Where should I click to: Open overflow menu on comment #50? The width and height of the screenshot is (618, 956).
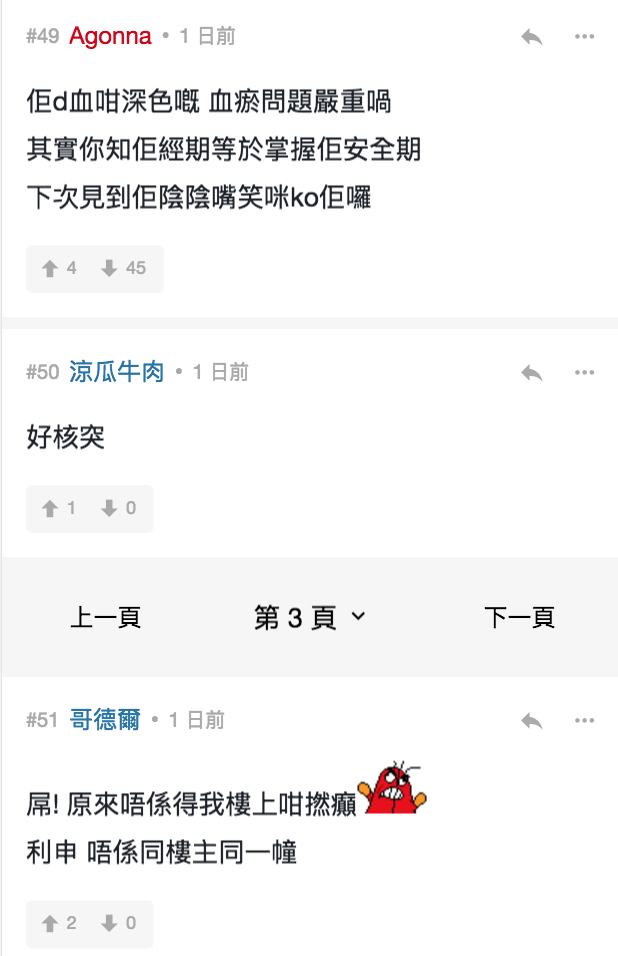585,373
